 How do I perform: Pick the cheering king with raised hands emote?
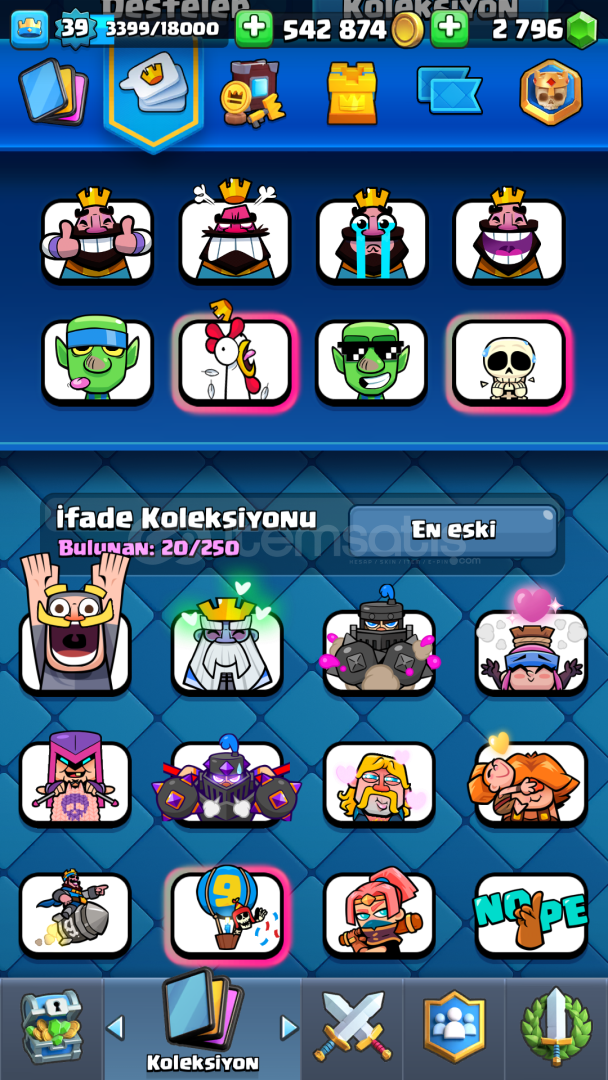[x=75, y=638]
